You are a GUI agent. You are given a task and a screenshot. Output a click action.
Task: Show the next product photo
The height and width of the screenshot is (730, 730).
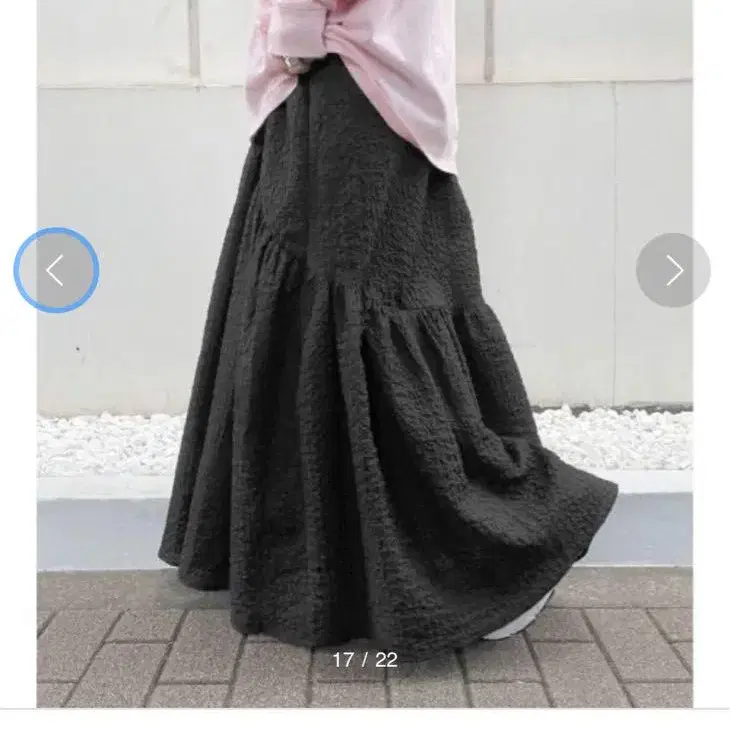click(x=673, y=270)
